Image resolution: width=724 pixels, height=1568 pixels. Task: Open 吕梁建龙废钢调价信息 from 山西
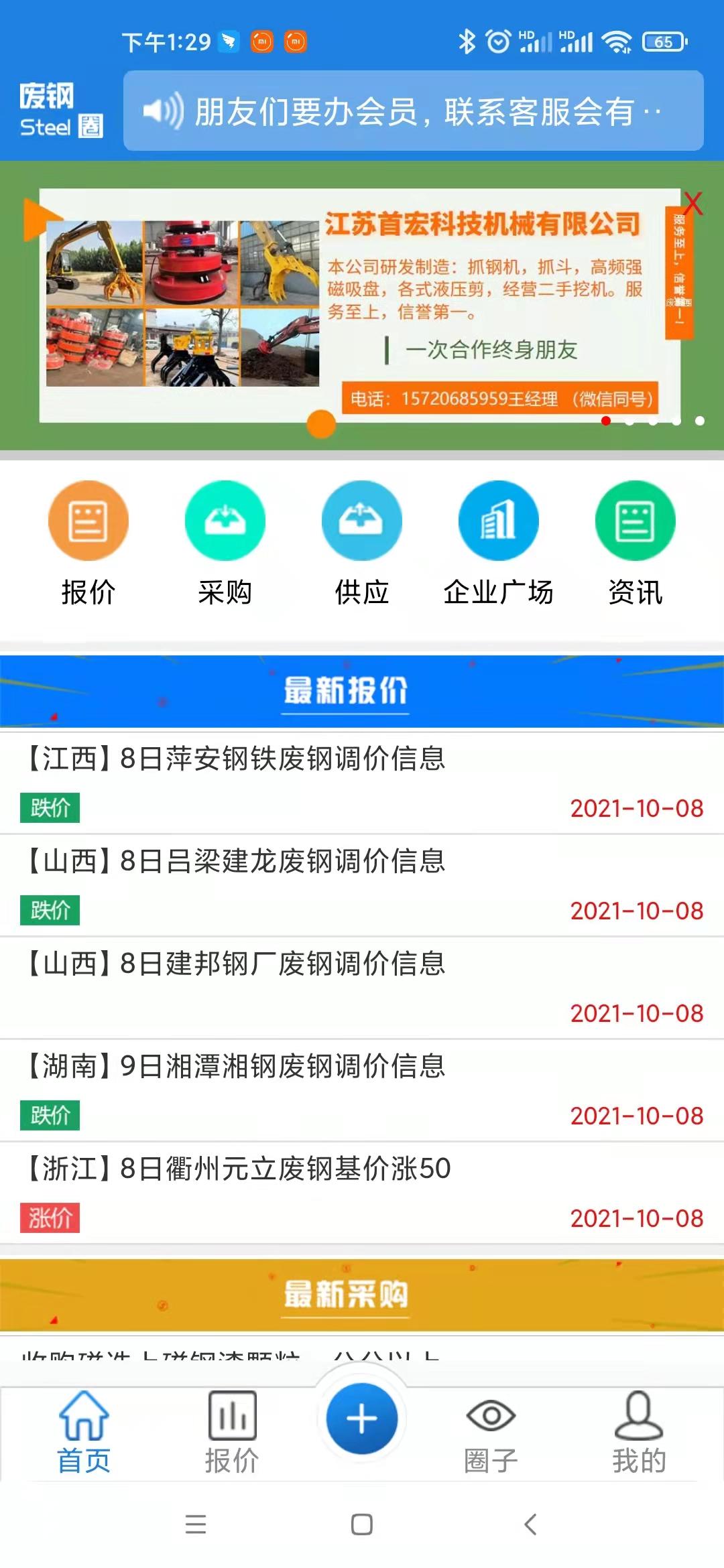[x=236, y=862]
